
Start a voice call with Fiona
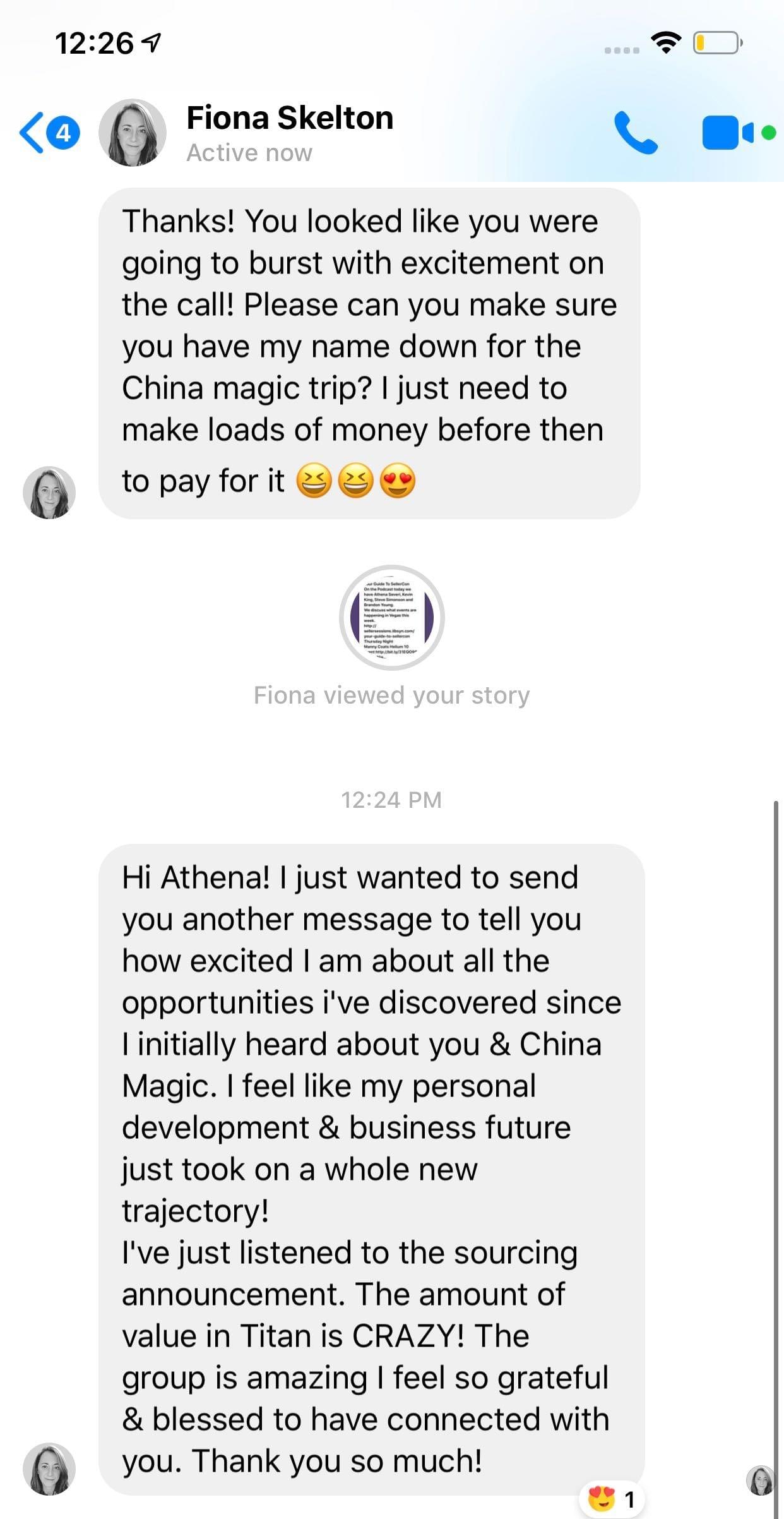(x=636, y=133)
